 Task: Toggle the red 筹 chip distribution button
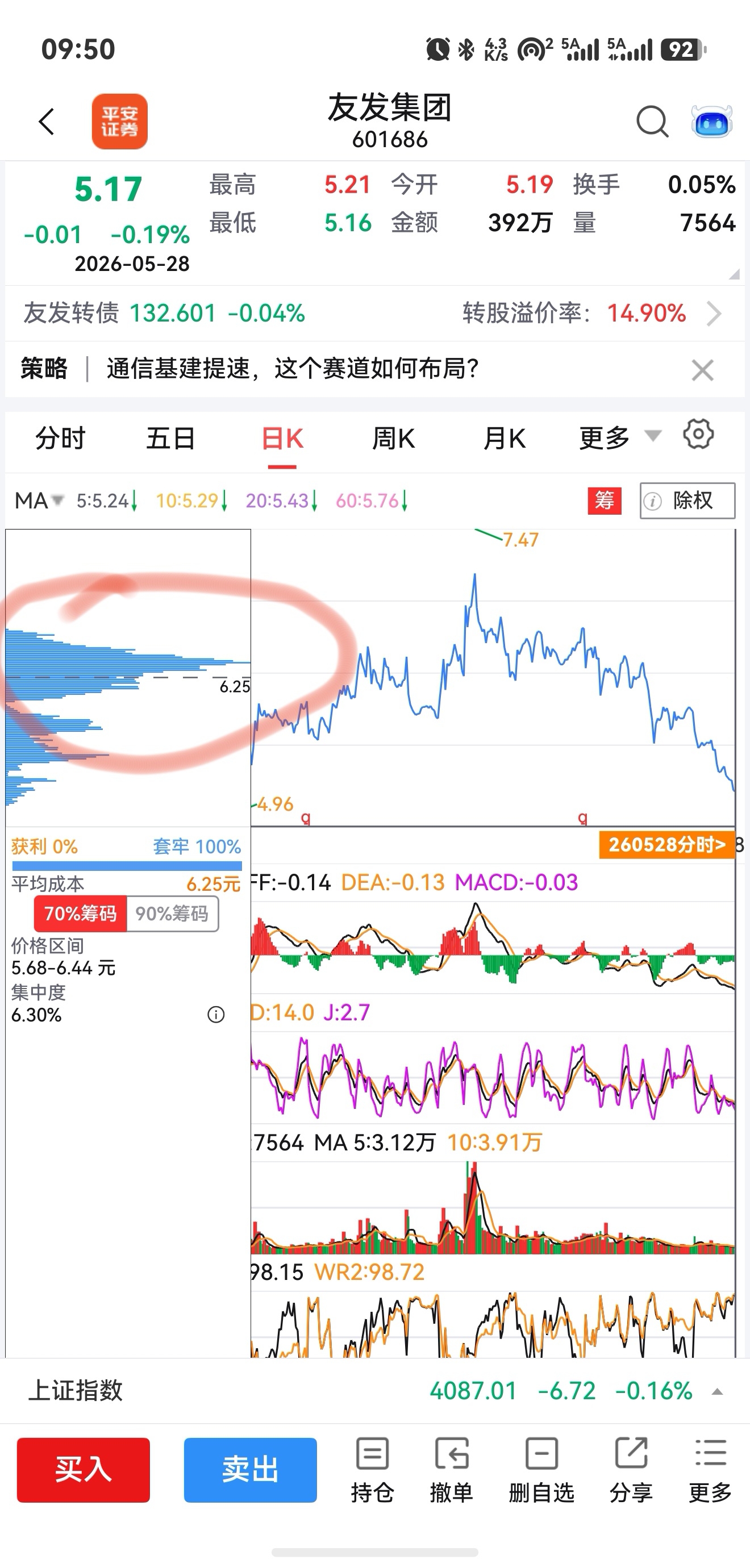click(x=604, y=501)
